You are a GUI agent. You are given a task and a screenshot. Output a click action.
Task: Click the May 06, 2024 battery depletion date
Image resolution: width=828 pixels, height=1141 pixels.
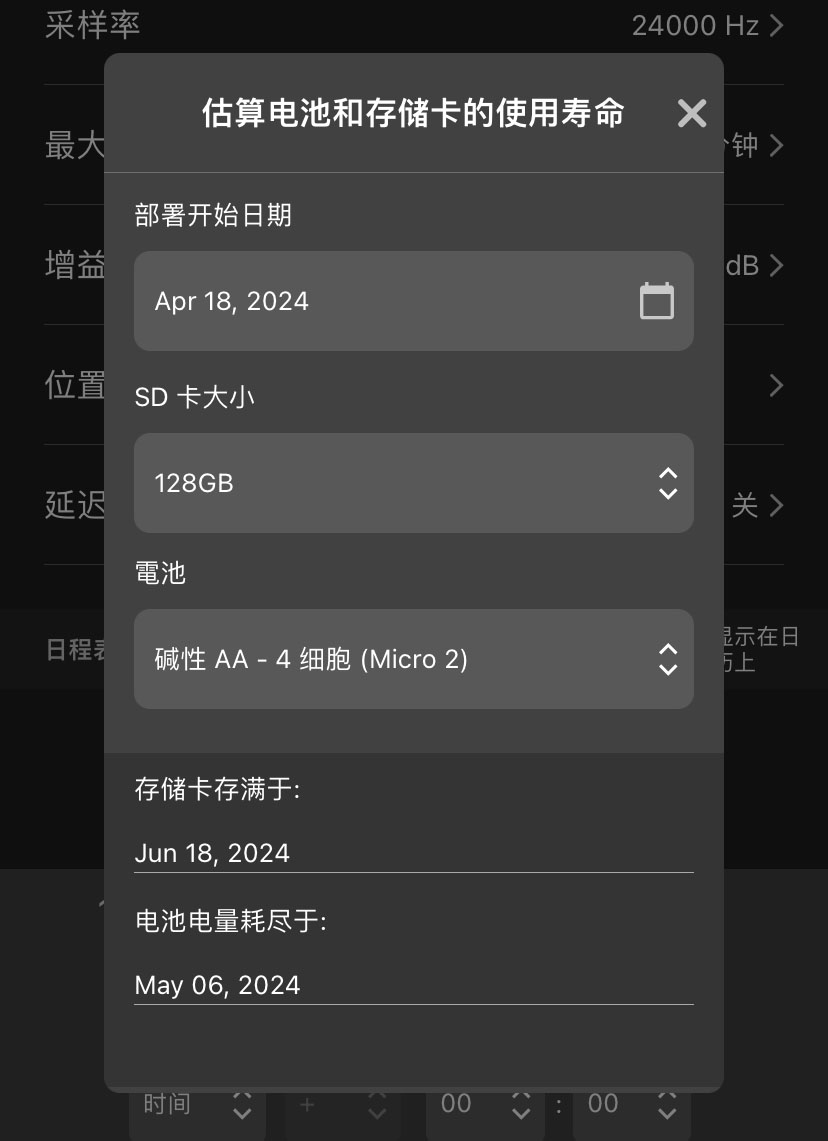point(217,985)
